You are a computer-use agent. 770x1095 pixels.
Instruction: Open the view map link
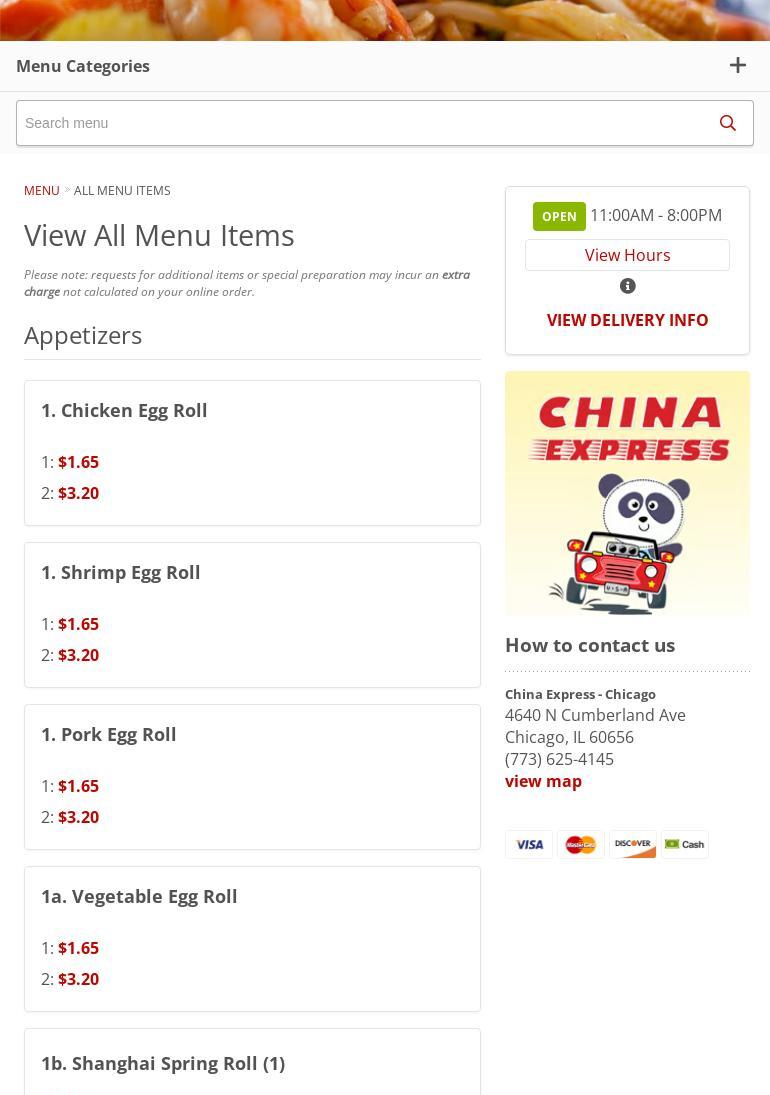(x=543, y=781)
